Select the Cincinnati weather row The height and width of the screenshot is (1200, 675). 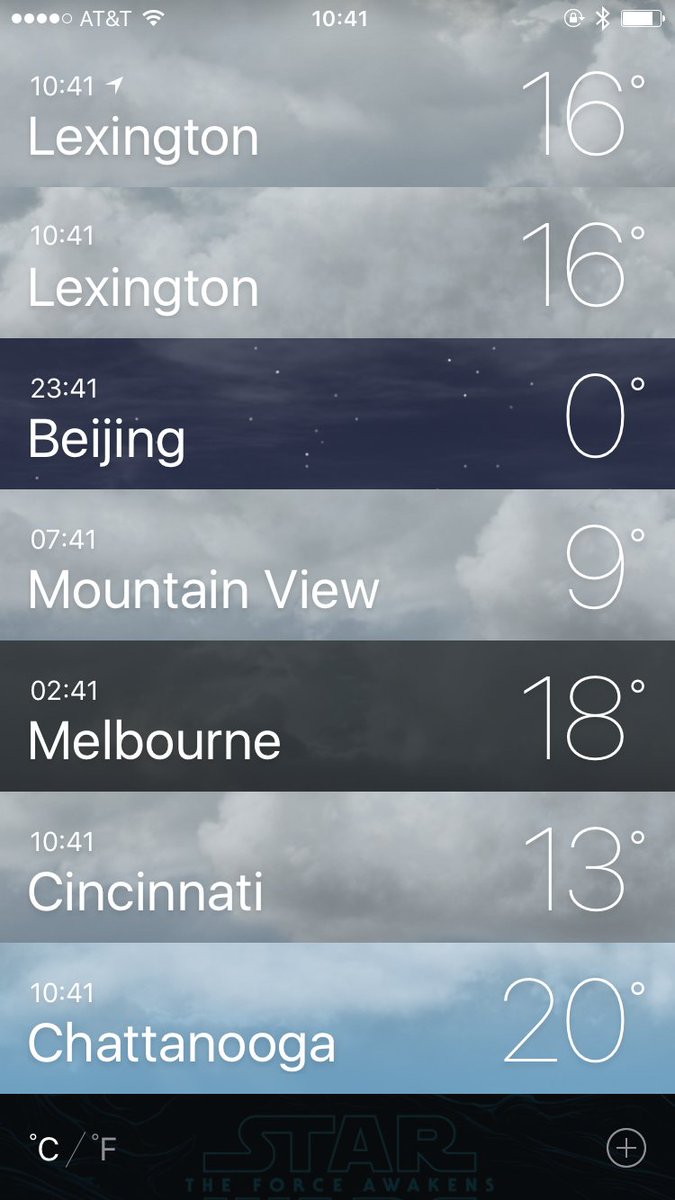pyautogui.click(x=337, y=867)
